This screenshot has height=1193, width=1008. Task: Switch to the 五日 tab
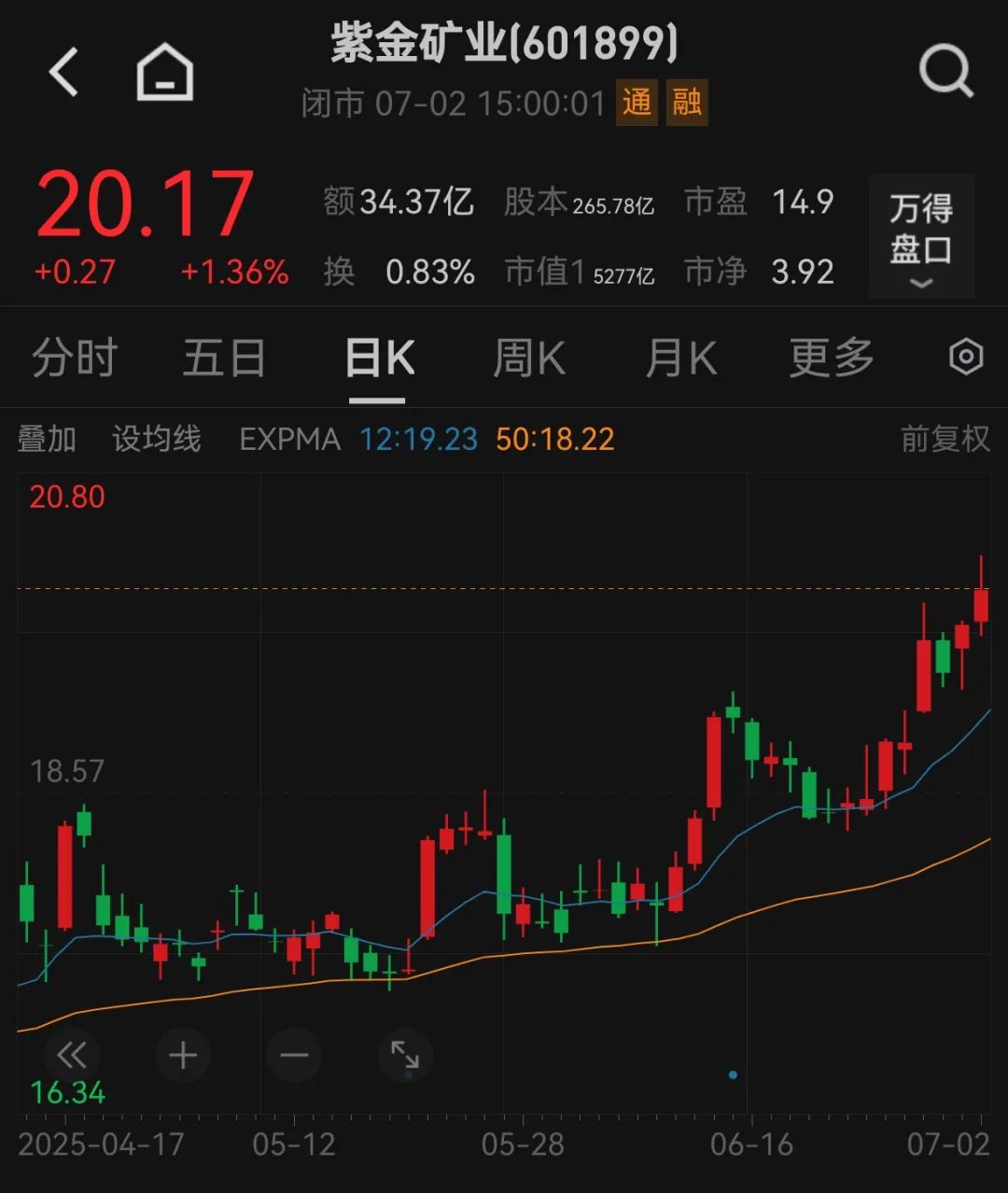coord(224,358)
